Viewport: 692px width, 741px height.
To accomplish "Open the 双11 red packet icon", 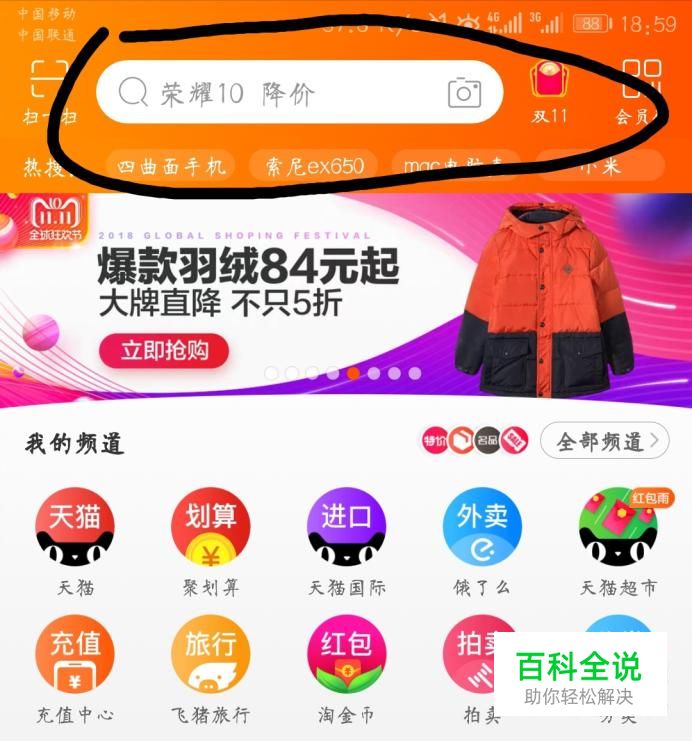I will tap(548, 90).
